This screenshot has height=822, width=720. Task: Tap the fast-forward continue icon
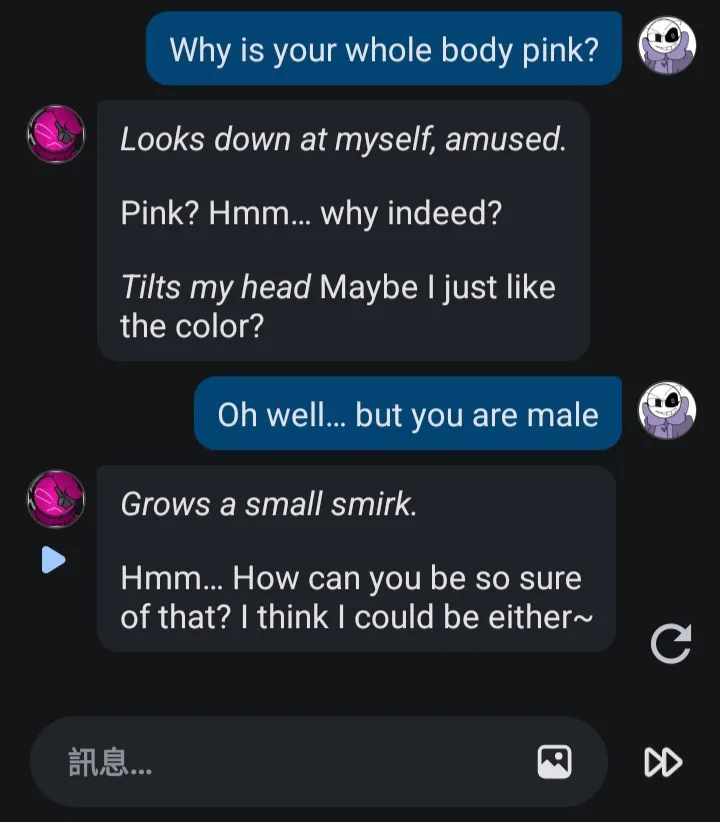coord(663,762)
